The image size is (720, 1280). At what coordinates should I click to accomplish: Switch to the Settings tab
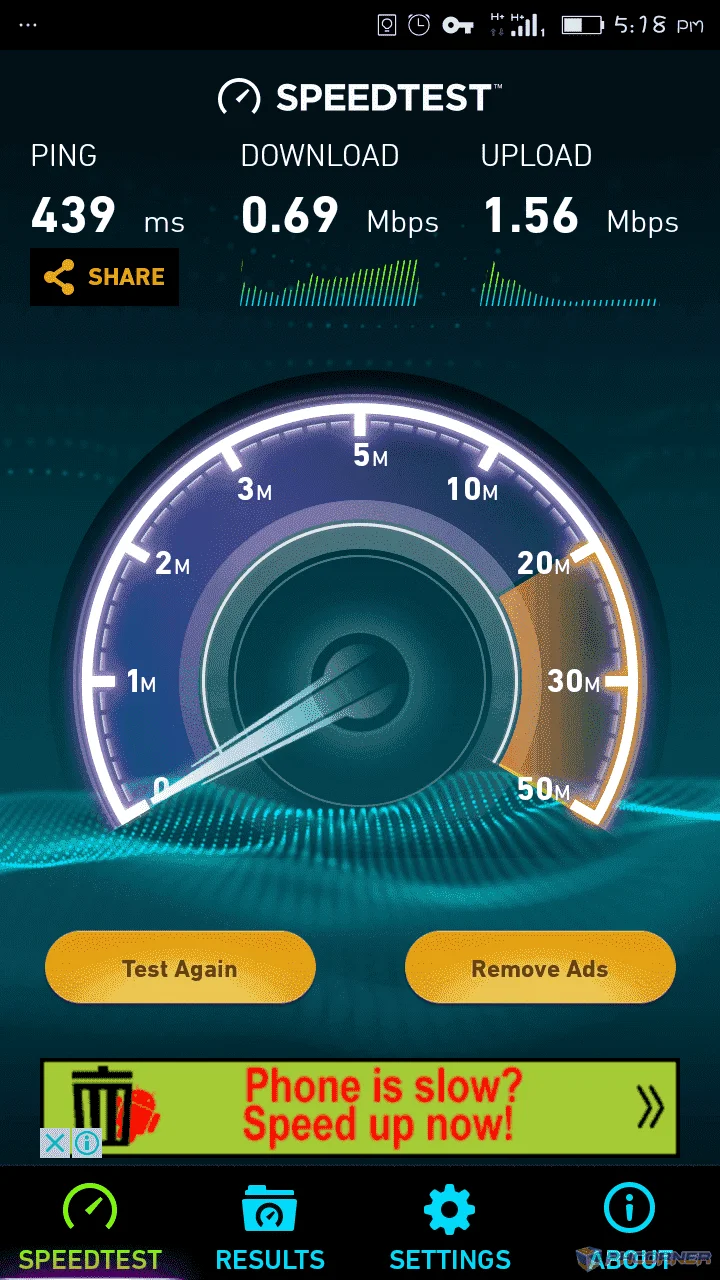pyautogui.click(x=450, y=1227)
